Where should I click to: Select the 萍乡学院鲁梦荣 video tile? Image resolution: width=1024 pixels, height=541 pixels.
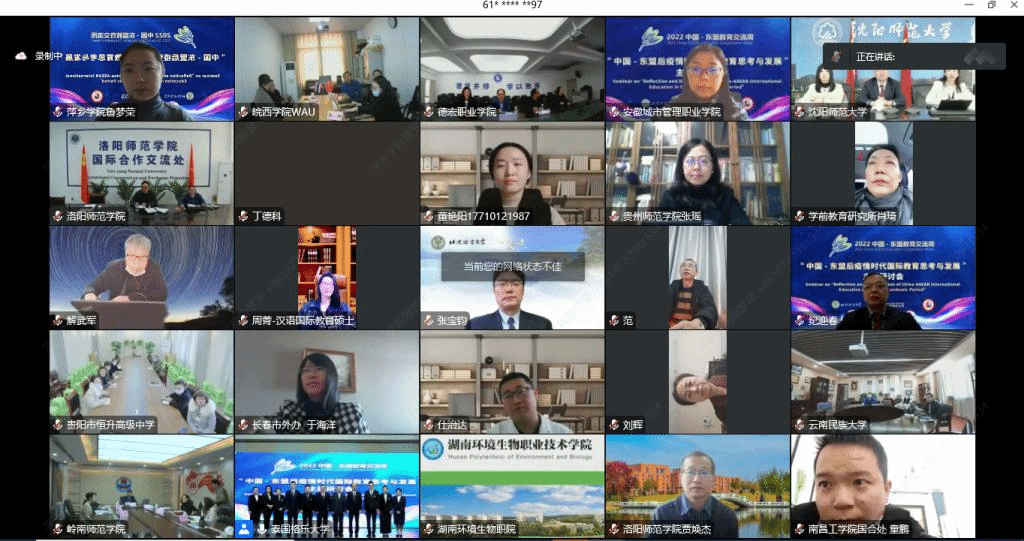click(x=141, y=68)
